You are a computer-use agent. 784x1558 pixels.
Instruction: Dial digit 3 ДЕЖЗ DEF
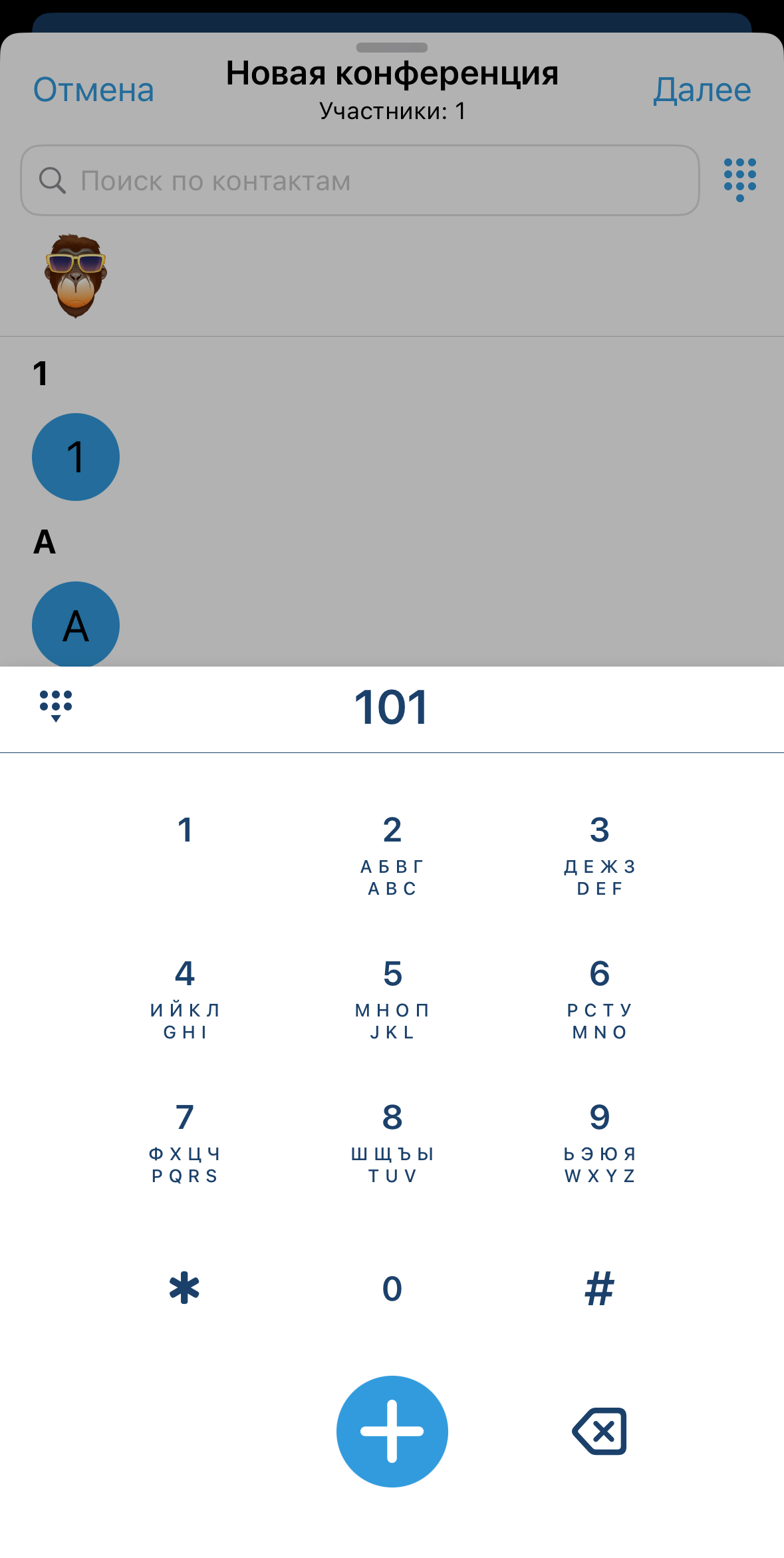599,855
